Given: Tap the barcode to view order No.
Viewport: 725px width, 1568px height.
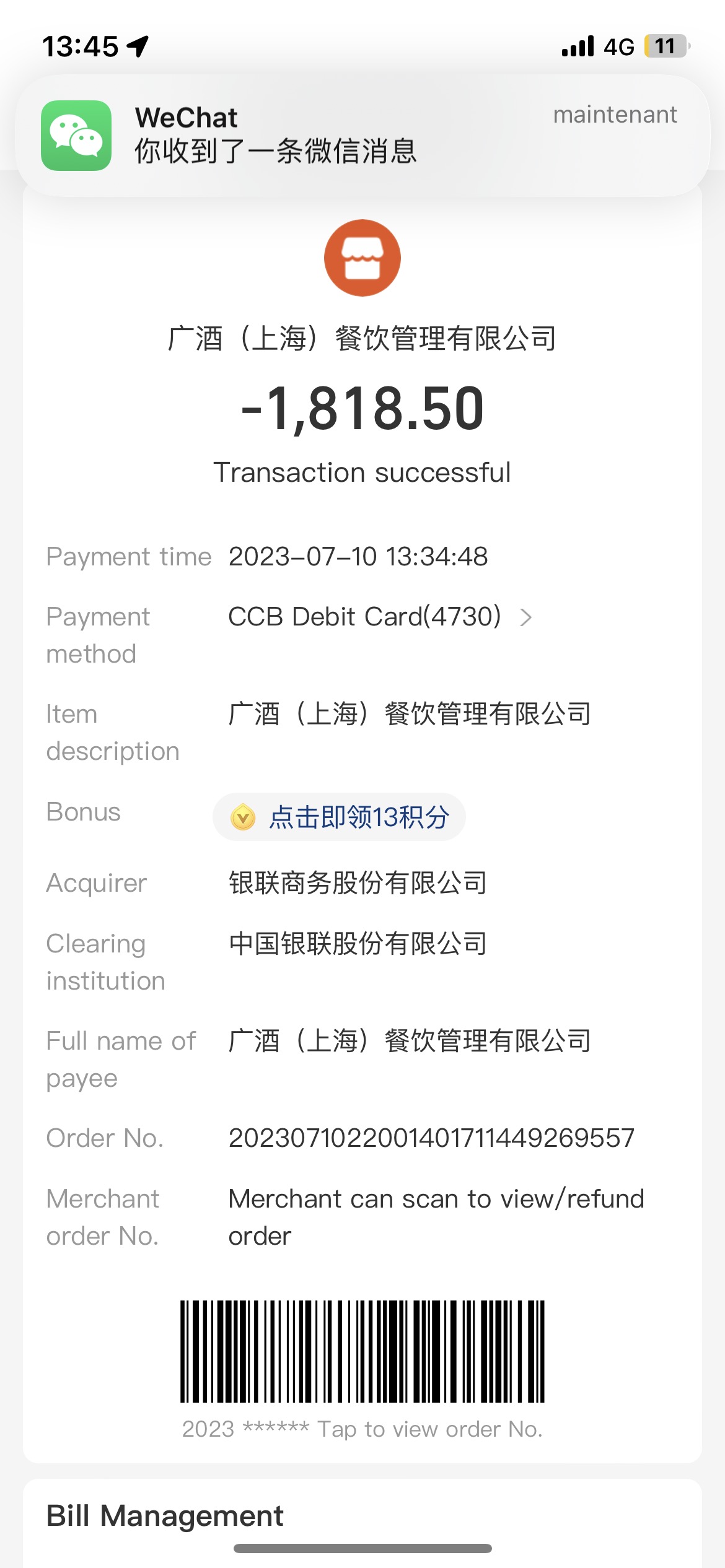Looking at the screenshot, I should pyautogui.click(x=362, y=1351).
